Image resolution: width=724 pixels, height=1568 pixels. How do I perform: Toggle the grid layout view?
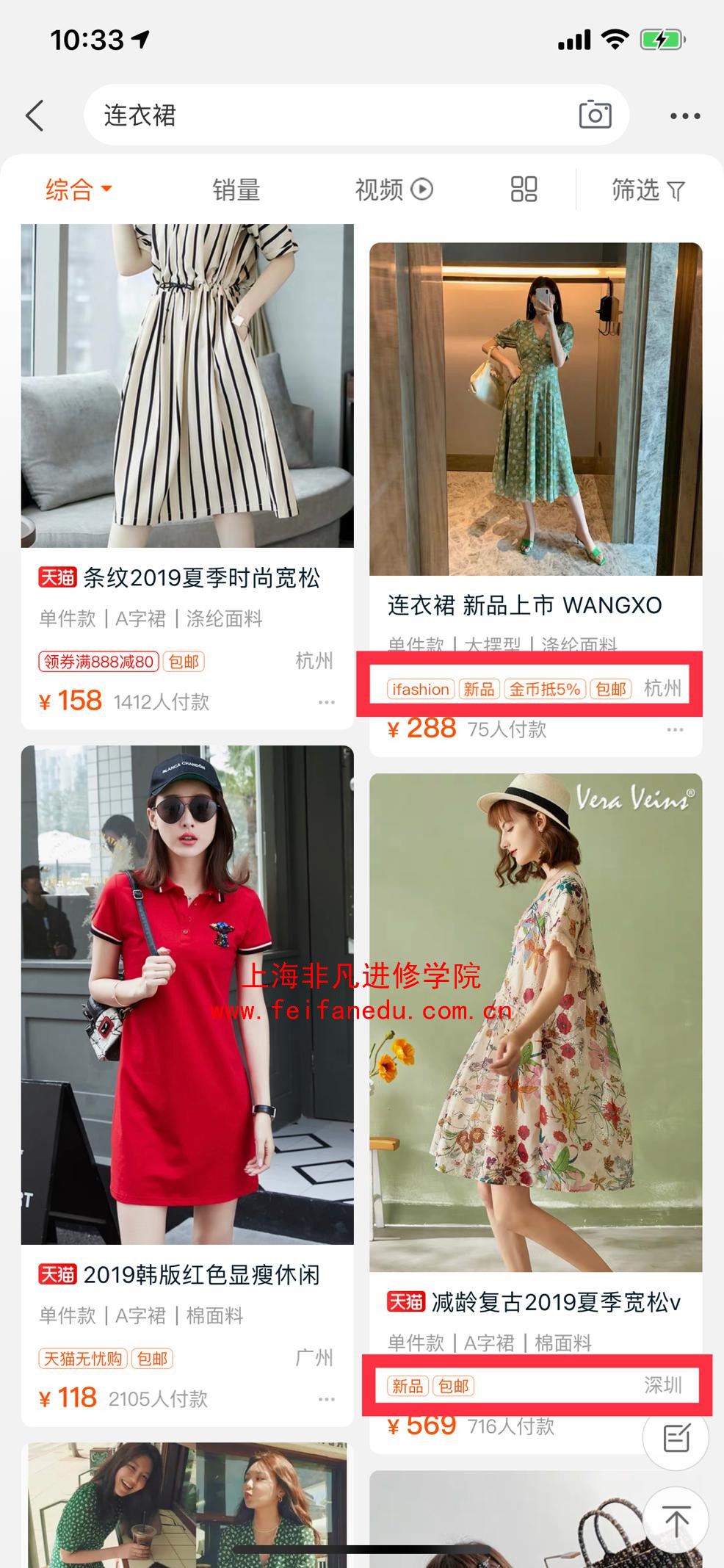pos(524,189)
